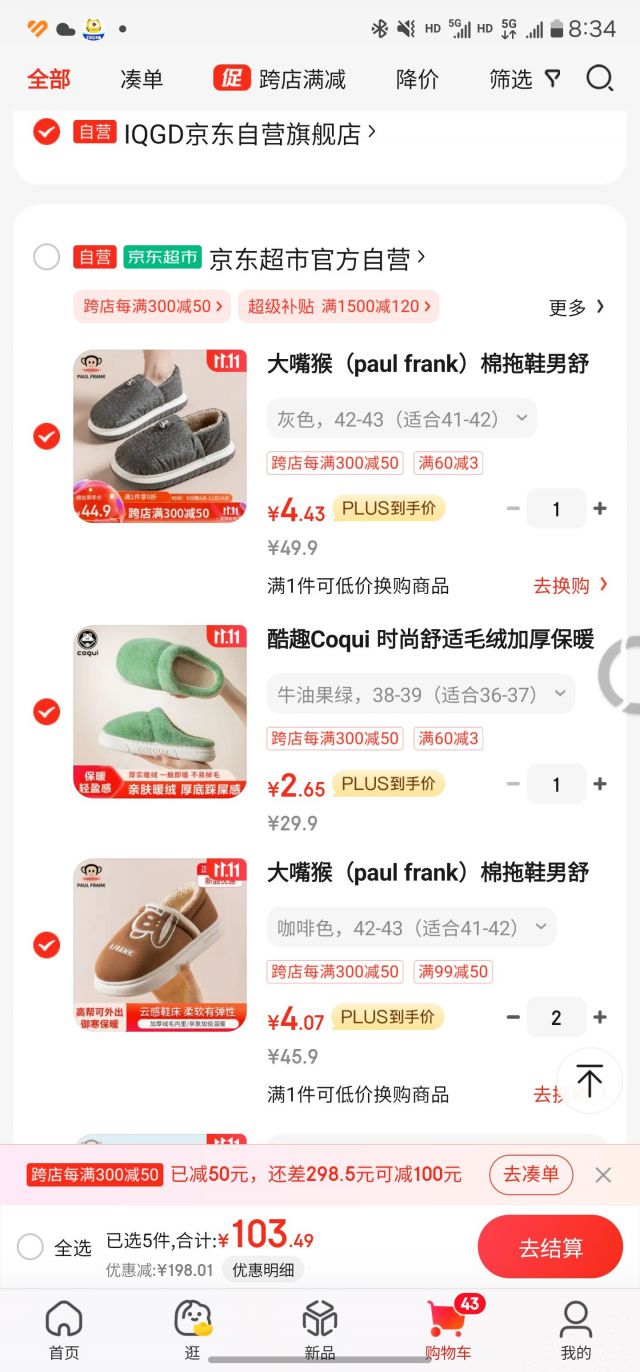Tap 去换购 under grey slippers
Viewport: 640px width, 1372px height.
(569, 586)
